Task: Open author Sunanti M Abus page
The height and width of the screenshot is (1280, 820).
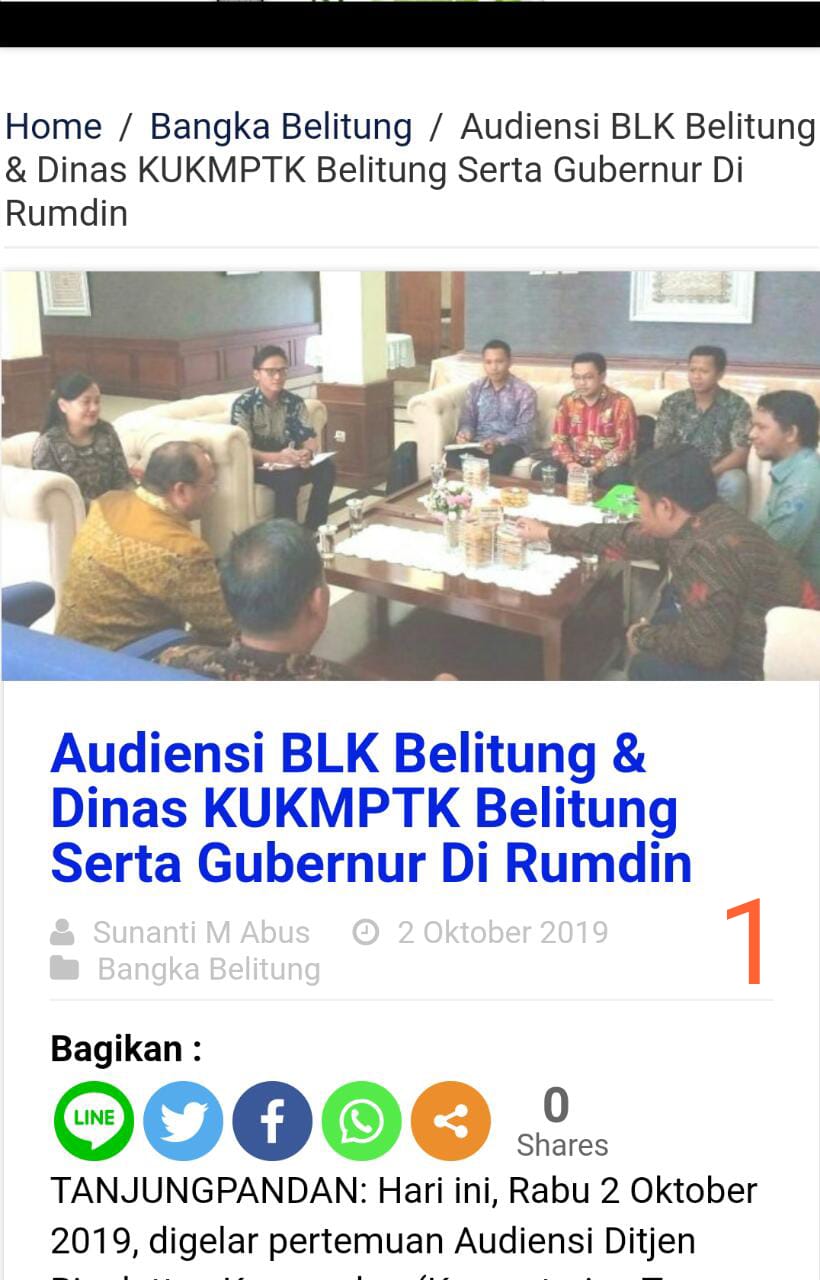Action: click(x=201, y=932)
